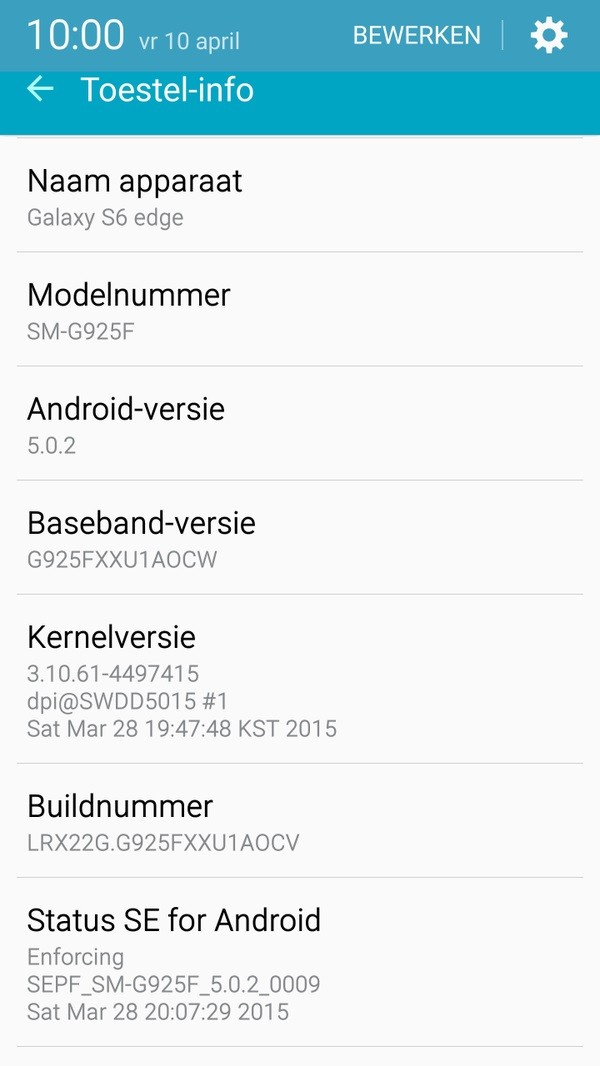Viewport: 600px width, 1066px height.
Task: Tap the Android-versie entry
Action: pyautogui.click(x=300, y=424)
